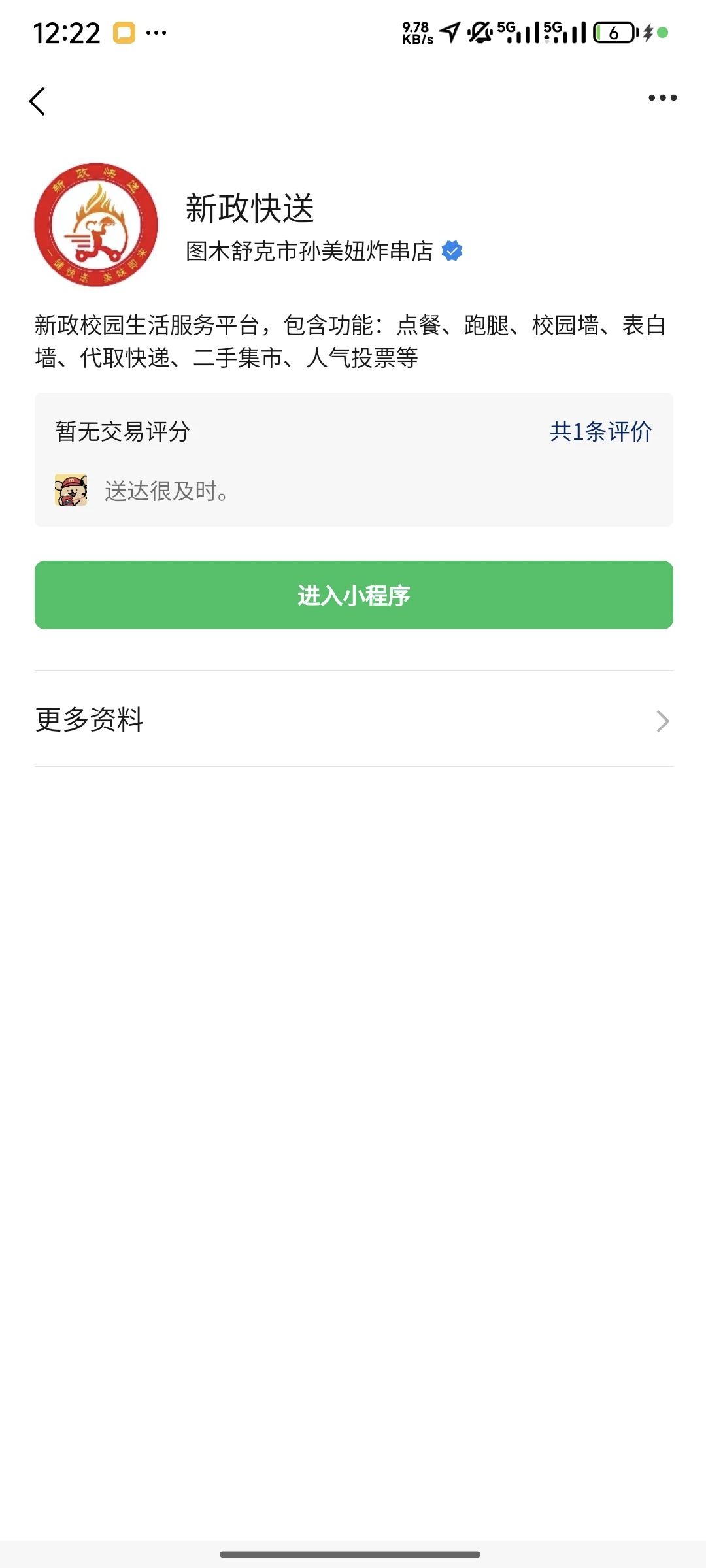This screenshot has width=706, height=1568.
Task: Open the three-dot overflow menu
Action: click(x=662, y=98)
